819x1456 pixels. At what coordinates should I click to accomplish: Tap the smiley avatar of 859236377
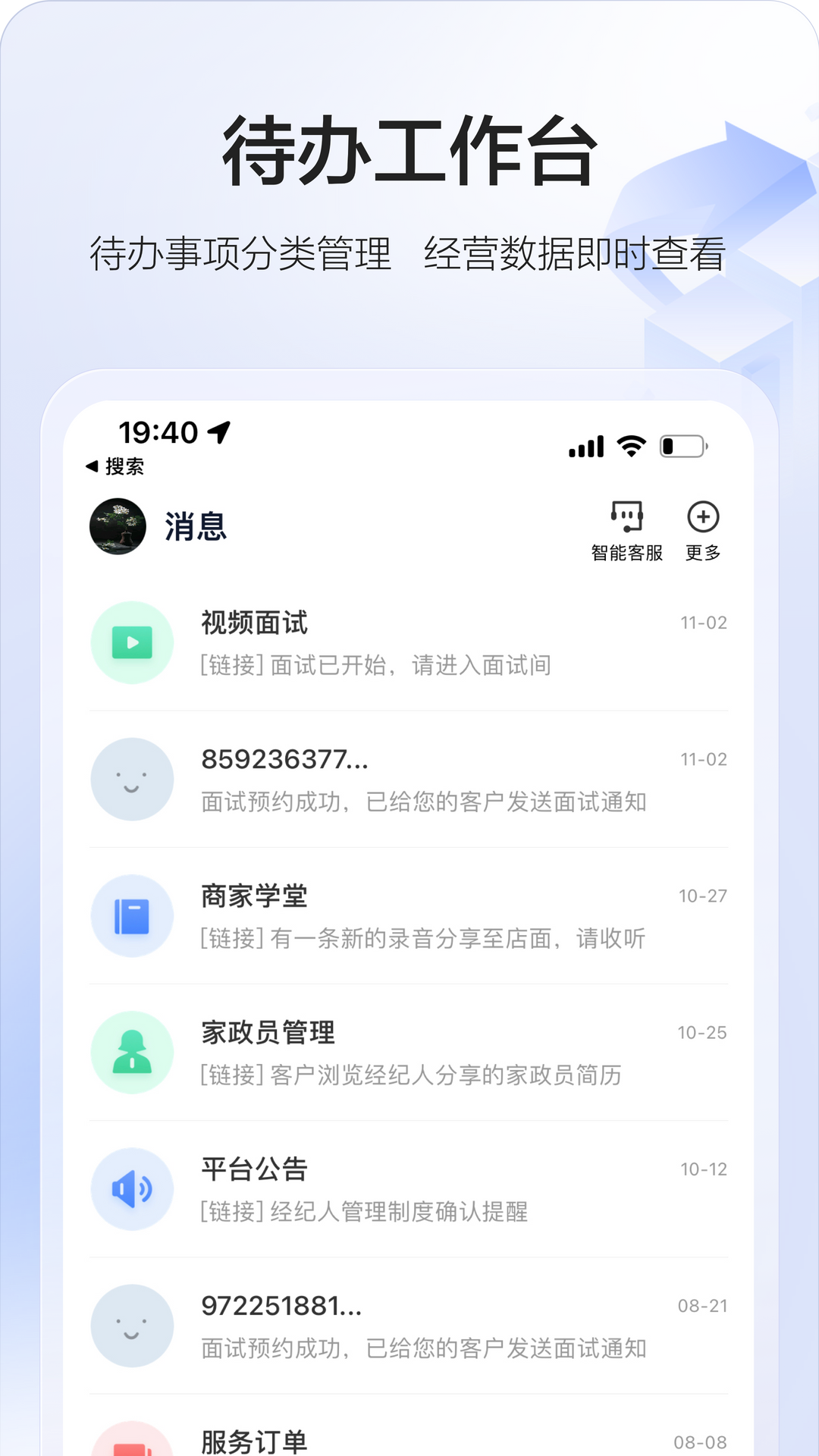click(131, 779)
